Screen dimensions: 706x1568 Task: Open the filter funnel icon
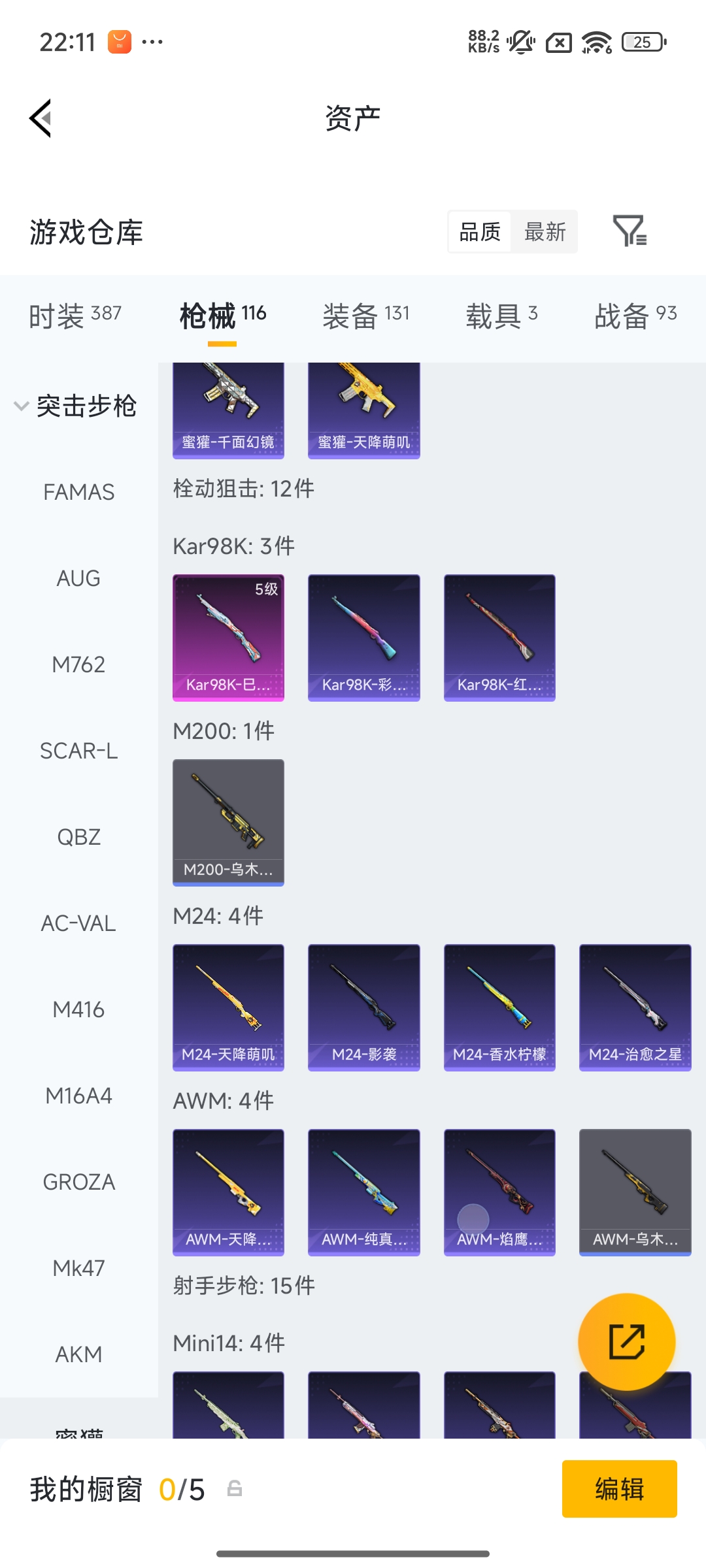point(629,231)
